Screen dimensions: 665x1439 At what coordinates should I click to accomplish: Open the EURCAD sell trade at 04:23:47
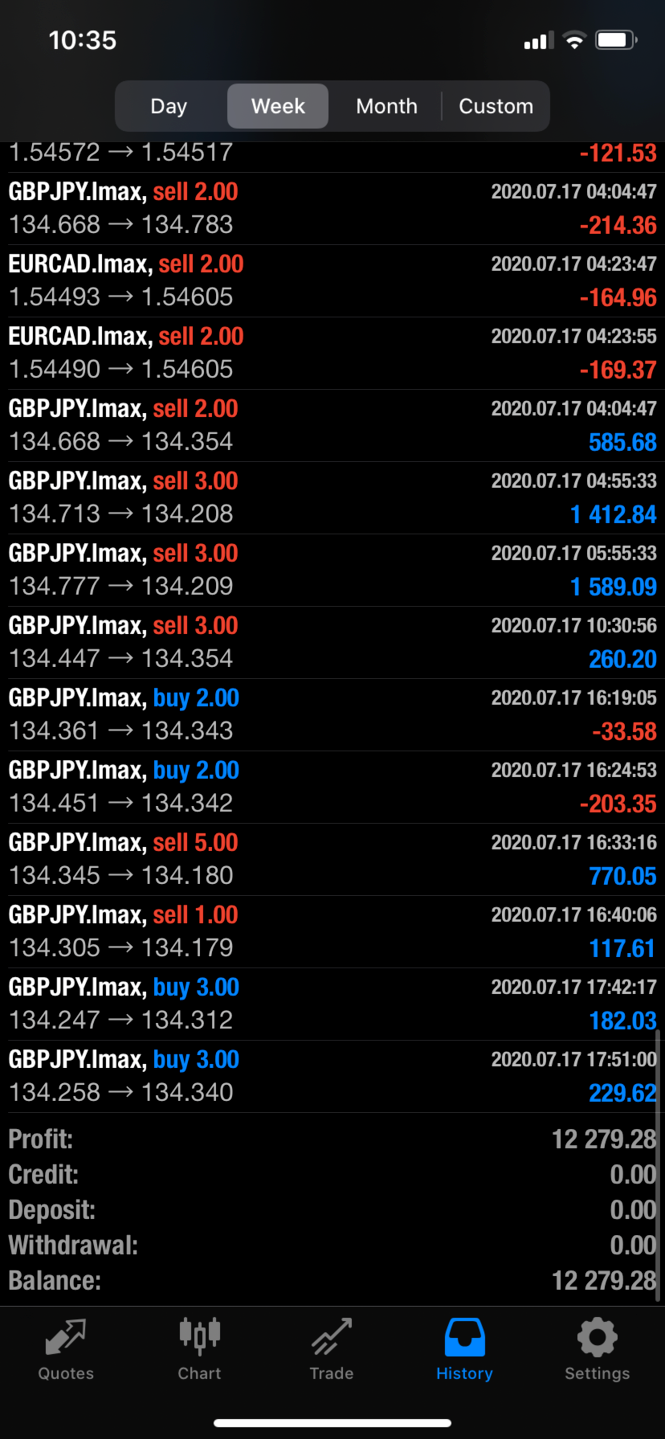332,281
